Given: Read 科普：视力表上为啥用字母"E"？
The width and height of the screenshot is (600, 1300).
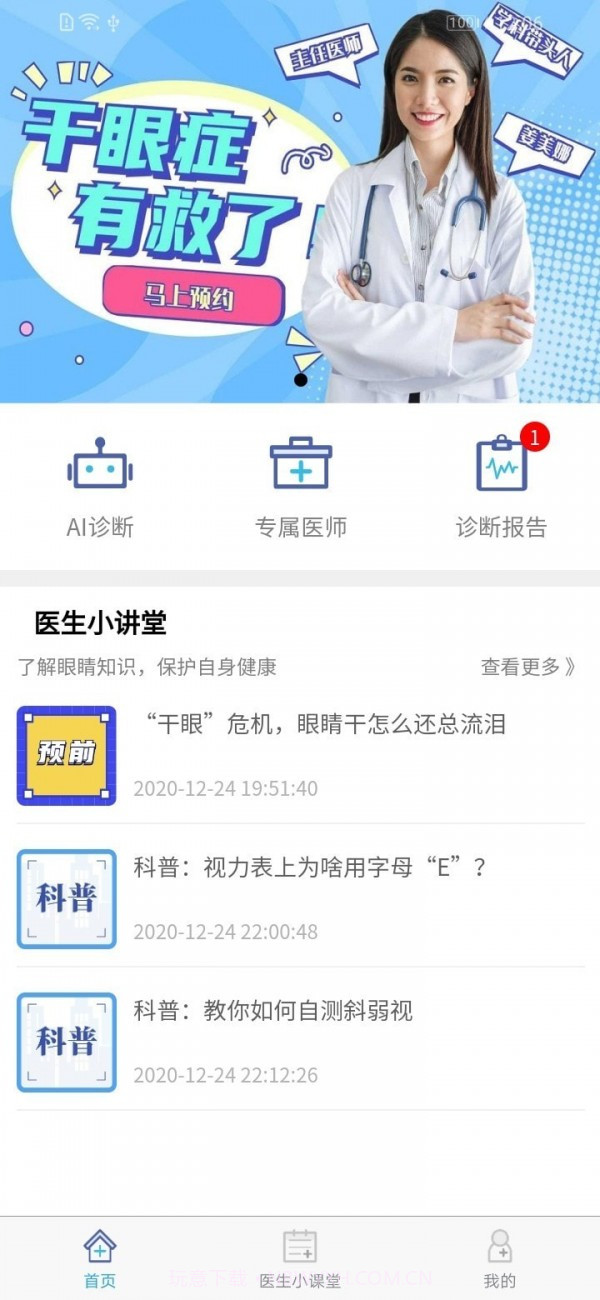Looking at the screenshot, I should (x=310, y=868).
